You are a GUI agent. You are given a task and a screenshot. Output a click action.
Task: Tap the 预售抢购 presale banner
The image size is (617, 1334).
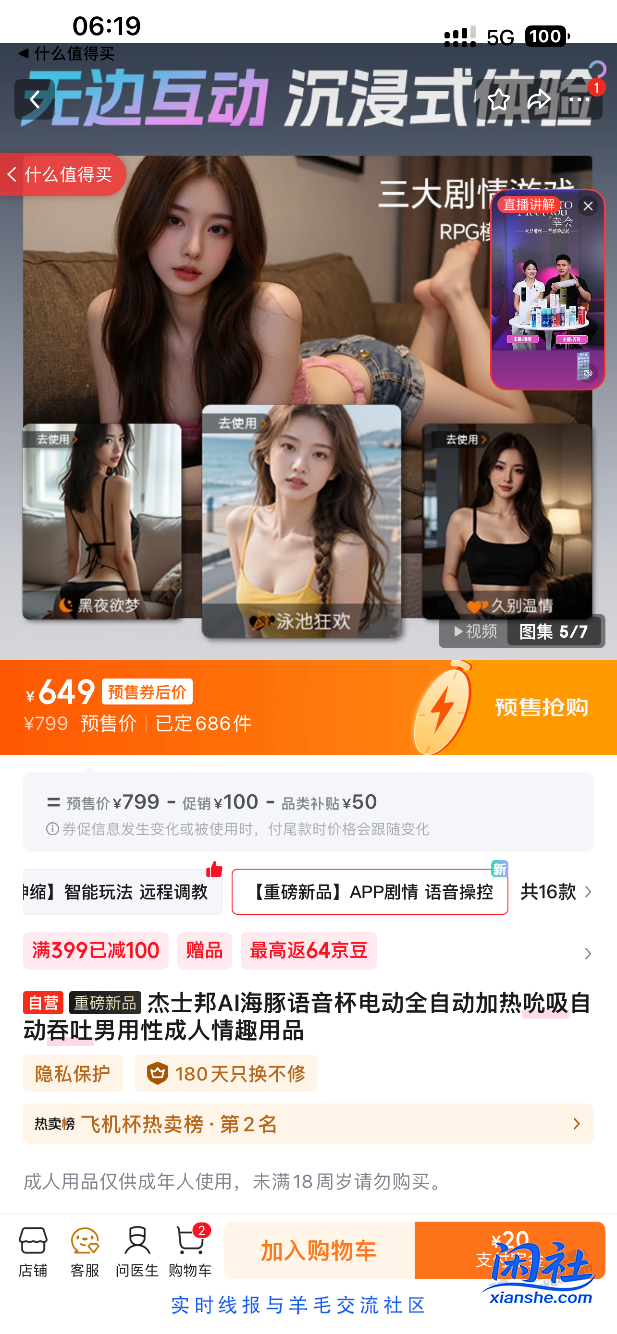[541, 707]
